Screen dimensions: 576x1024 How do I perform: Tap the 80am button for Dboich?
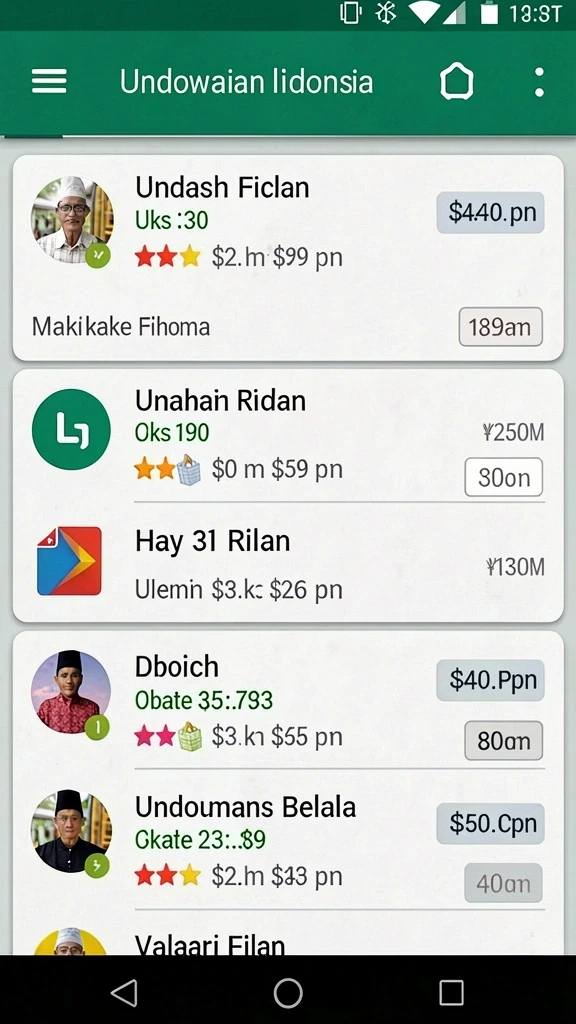coord(504,741)
